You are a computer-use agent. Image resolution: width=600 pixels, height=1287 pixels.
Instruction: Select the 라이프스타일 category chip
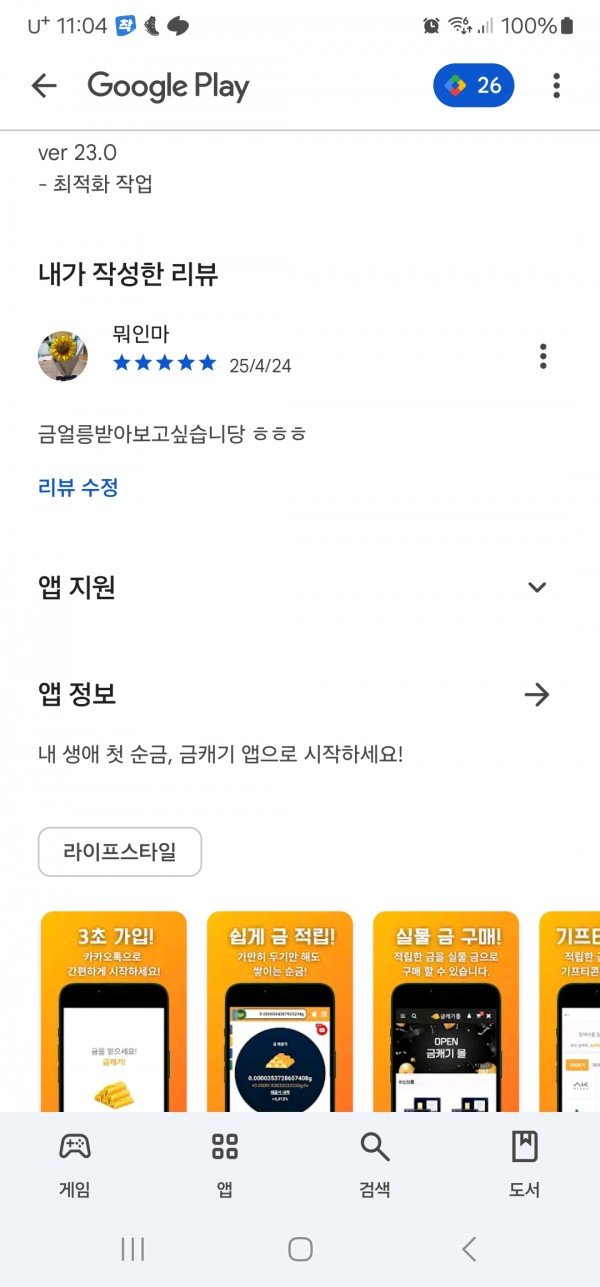(x=120, y=852)
